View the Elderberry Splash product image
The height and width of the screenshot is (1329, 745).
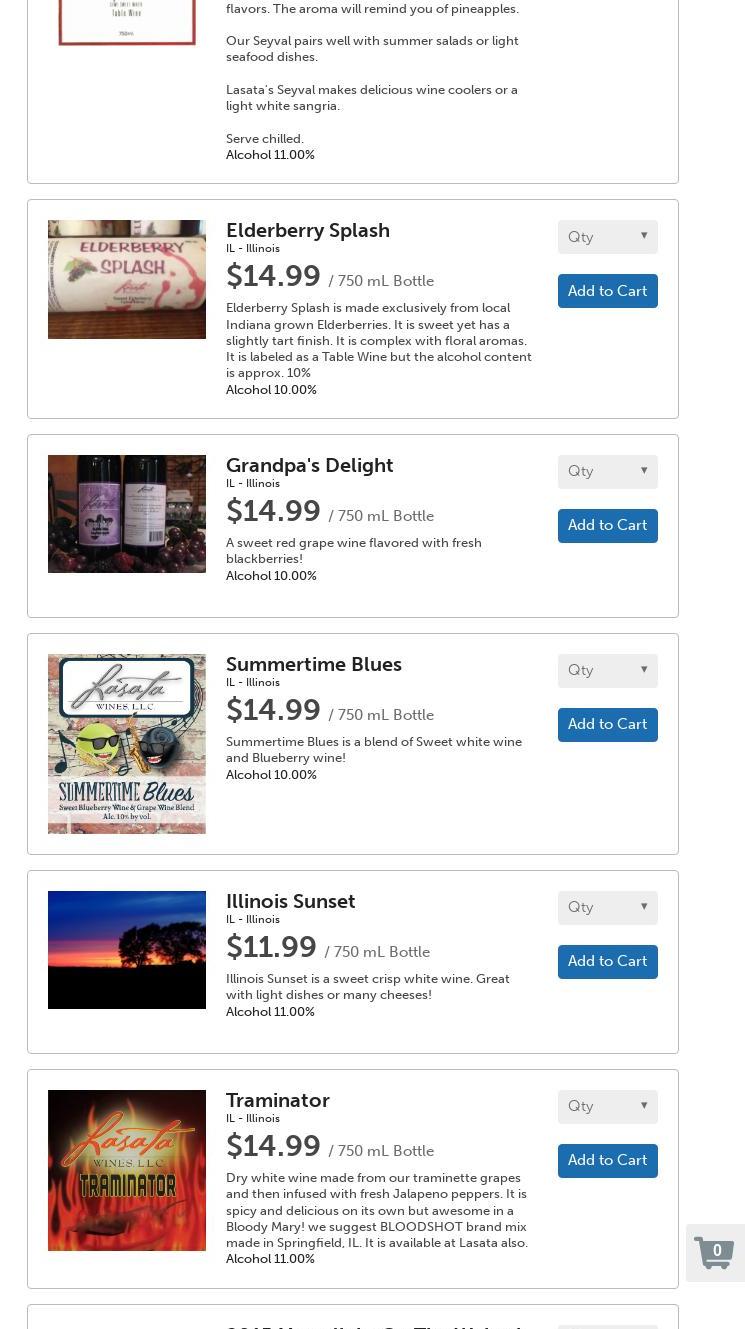point(127,279)
